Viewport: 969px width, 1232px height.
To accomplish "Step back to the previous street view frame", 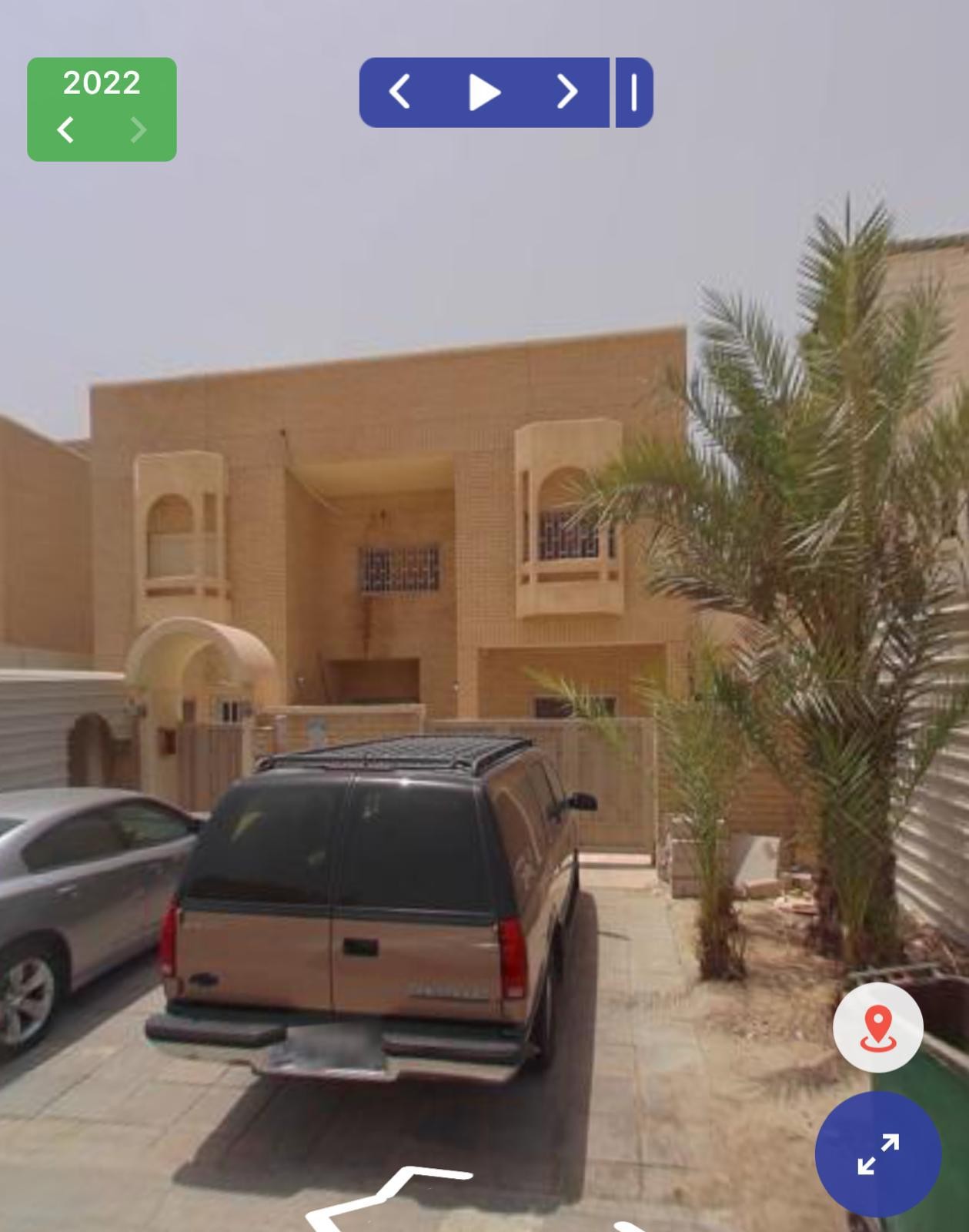I will [x=399, y=92].
